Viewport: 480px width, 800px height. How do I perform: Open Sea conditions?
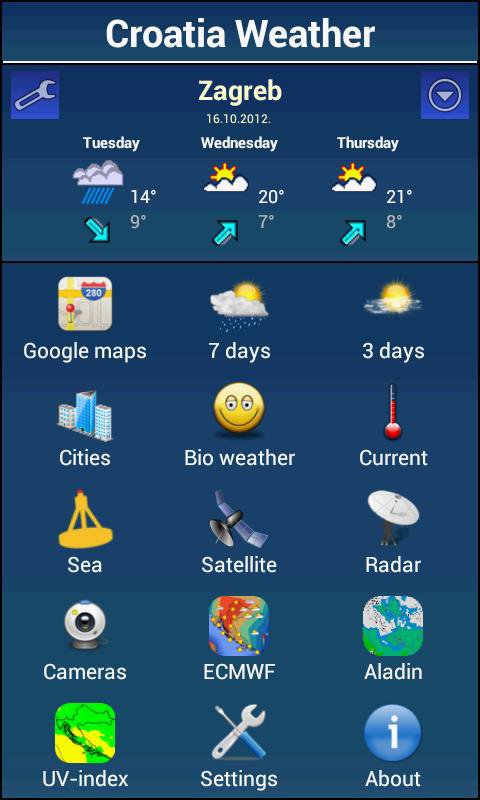tap(85, 533)
